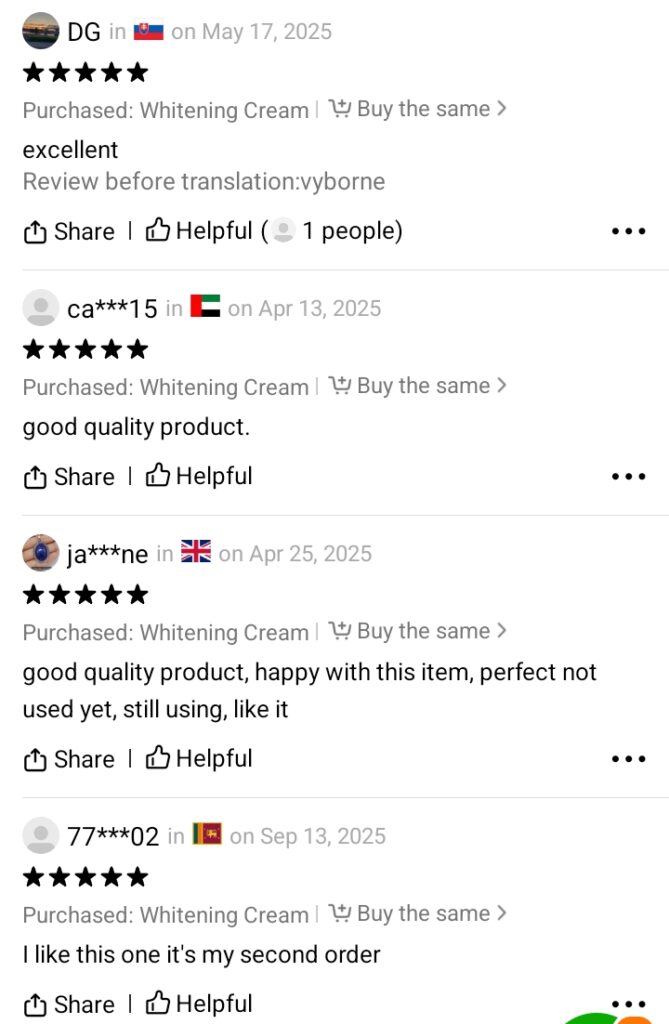The height and width of the screenshot is (1024, 669).
Task: Mark ca***15's review as helpful
Action: (199, 476)
